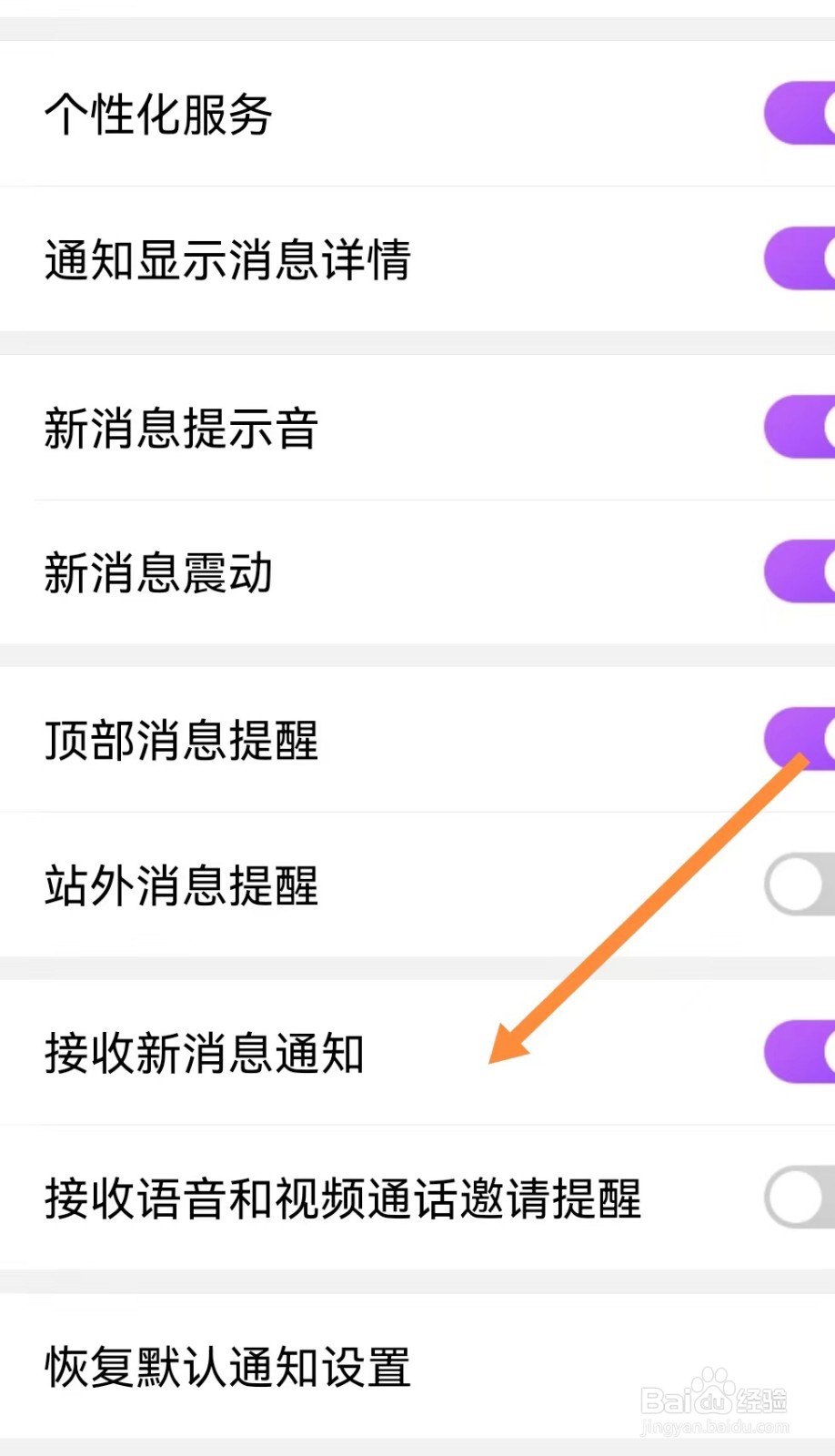Open the 通知显示消息详情 settings row
The image size is (835, 1456).
click(x=228, y=261)
